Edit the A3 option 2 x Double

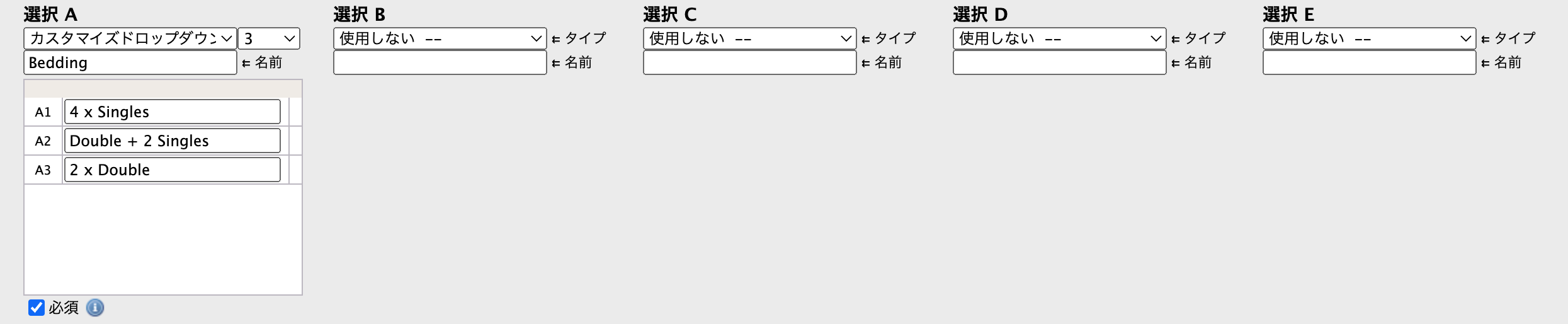pos(172,170)
